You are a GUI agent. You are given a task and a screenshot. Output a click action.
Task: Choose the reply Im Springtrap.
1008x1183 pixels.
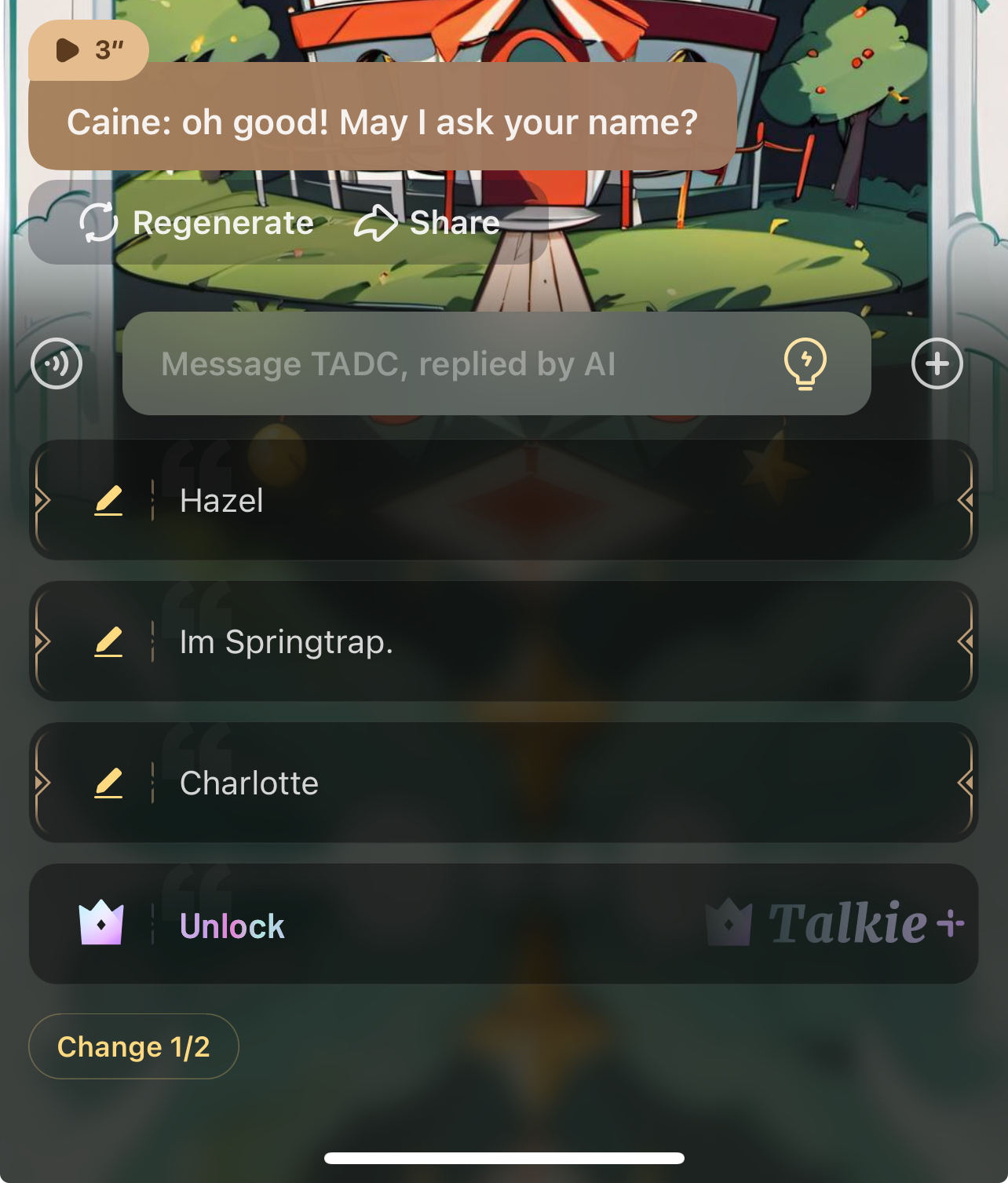(550, 641)
